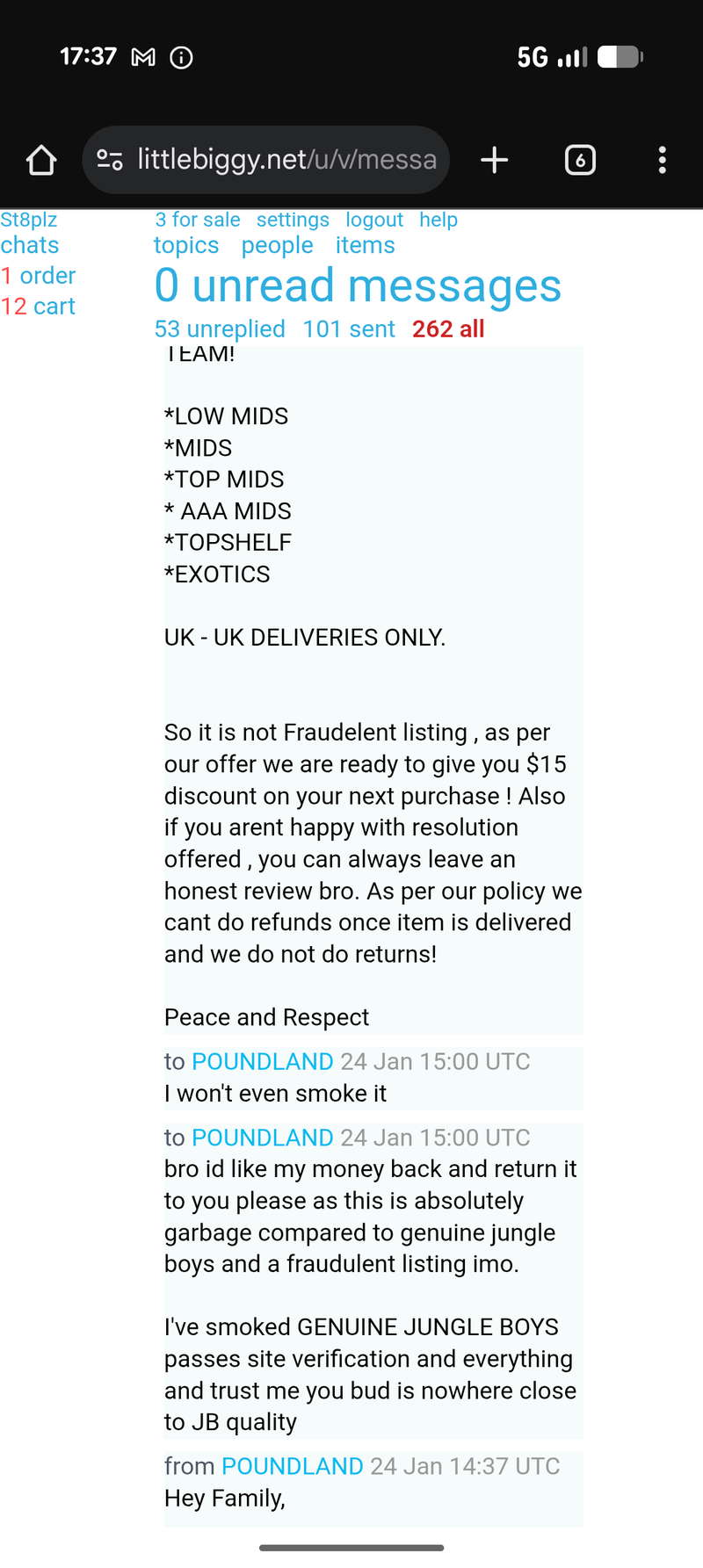Screen dimensions: 703x1568
Task: Go to the browser home page
Action: 41,160
